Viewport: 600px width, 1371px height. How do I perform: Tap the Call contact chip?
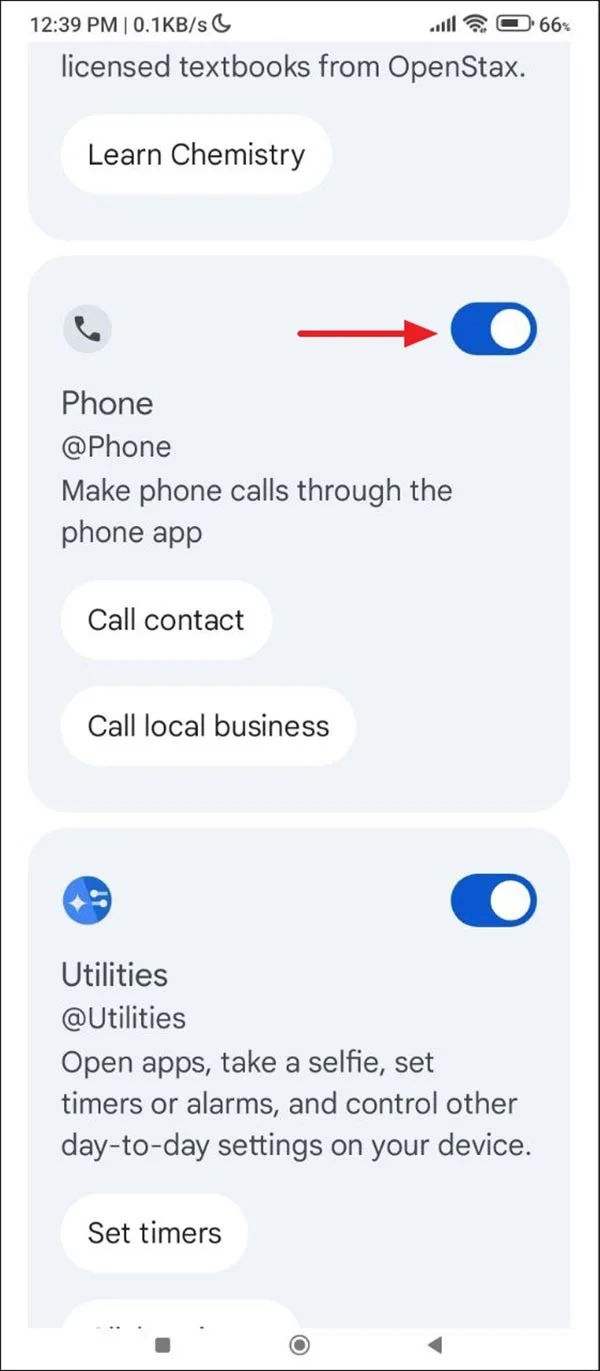166,620
